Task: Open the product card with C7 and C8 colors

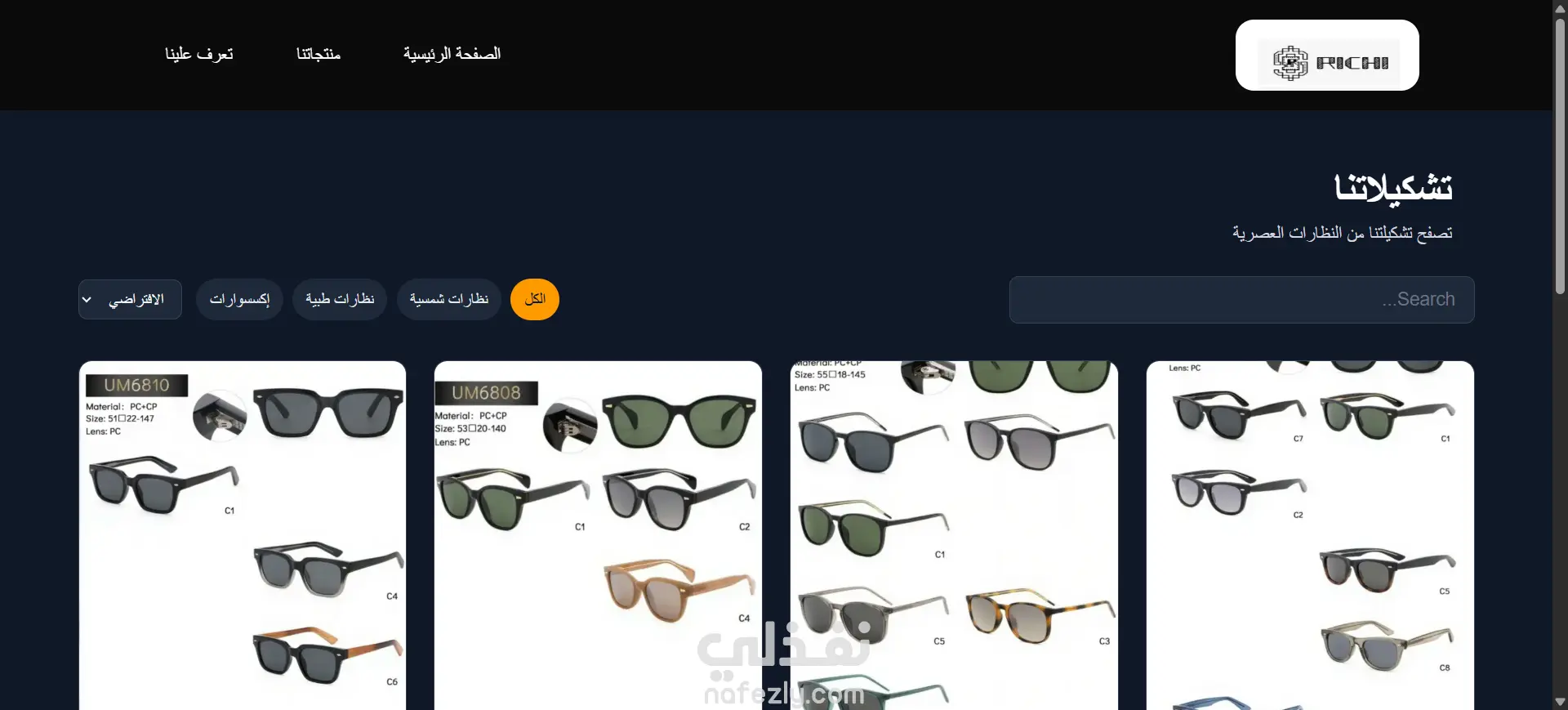Action: tap(1310, 531)
